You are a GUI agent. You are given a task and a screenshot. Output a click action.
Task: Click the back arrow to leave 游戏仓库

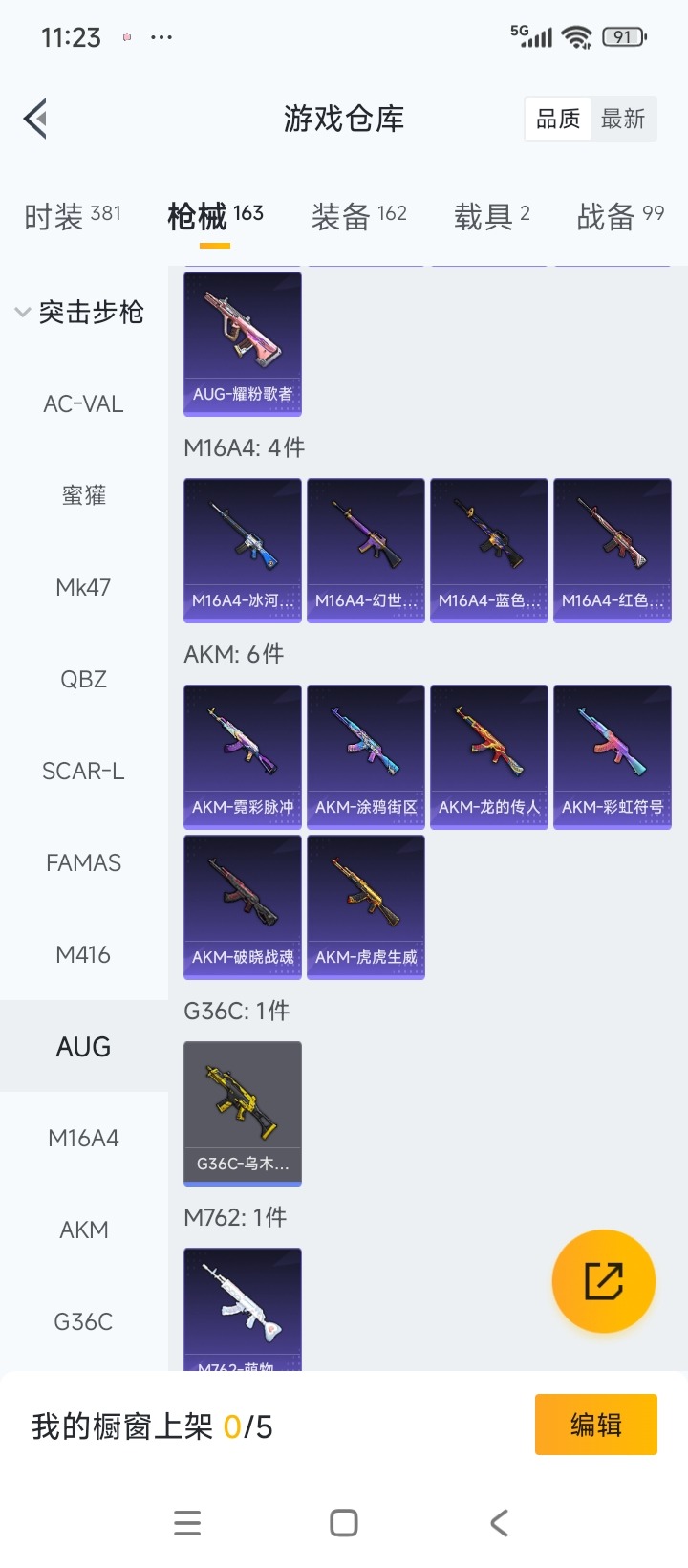[x=34, y=118]
